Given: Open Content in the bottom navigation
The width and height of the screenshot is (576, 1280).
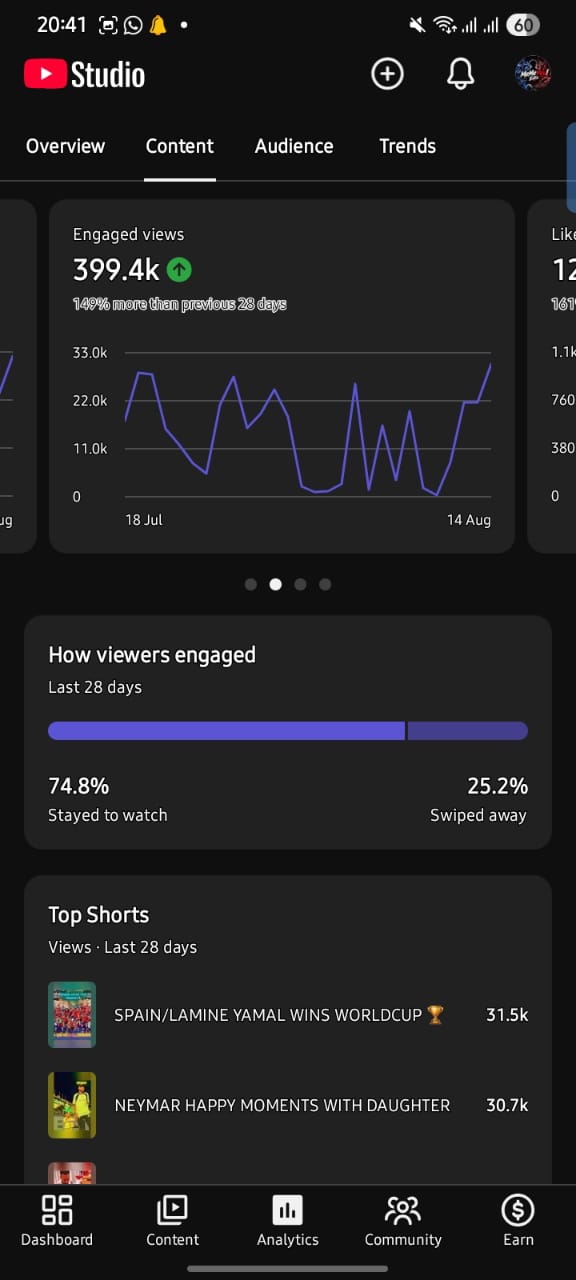Looking at the screenshot, I should [x=172, y=1221].
